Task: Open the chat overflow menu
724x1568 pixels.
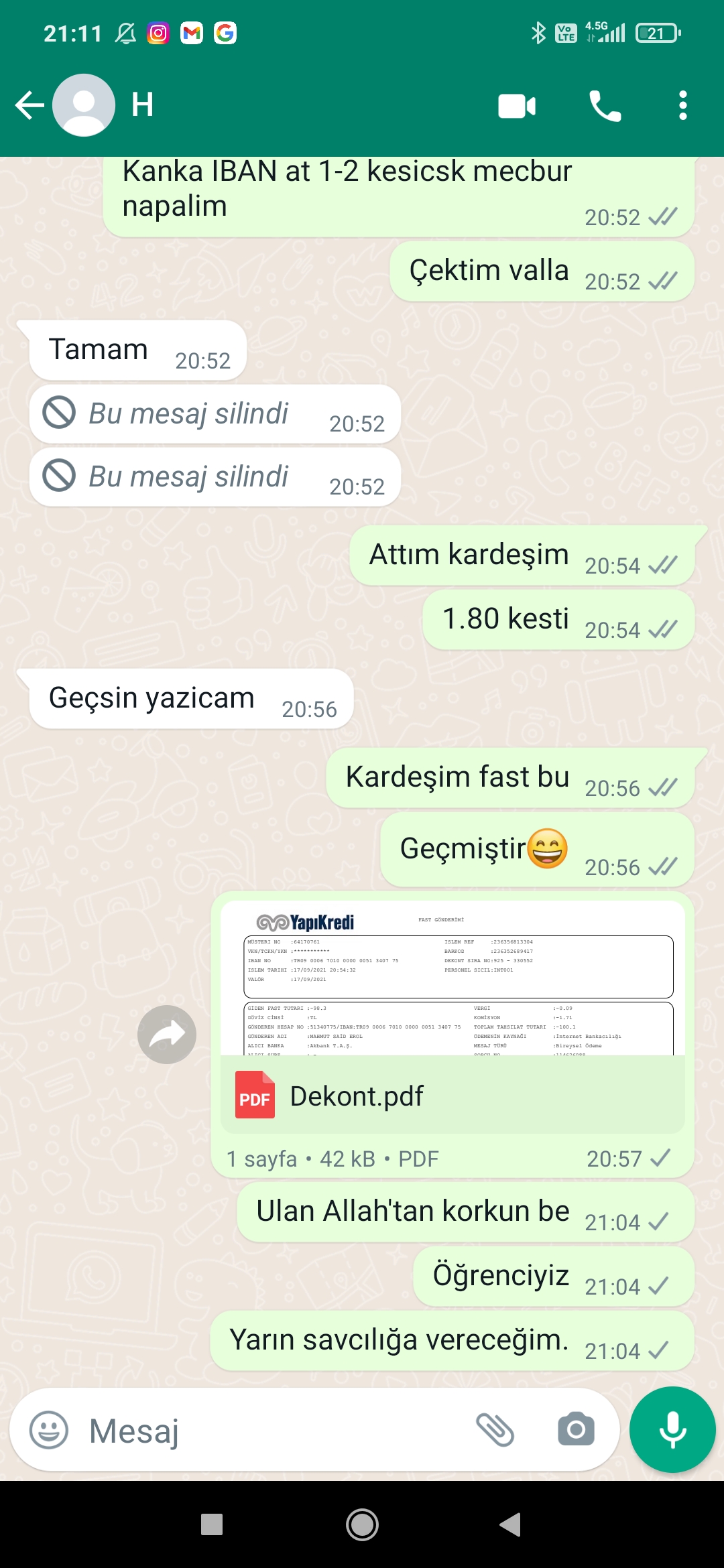Action: 682,106
